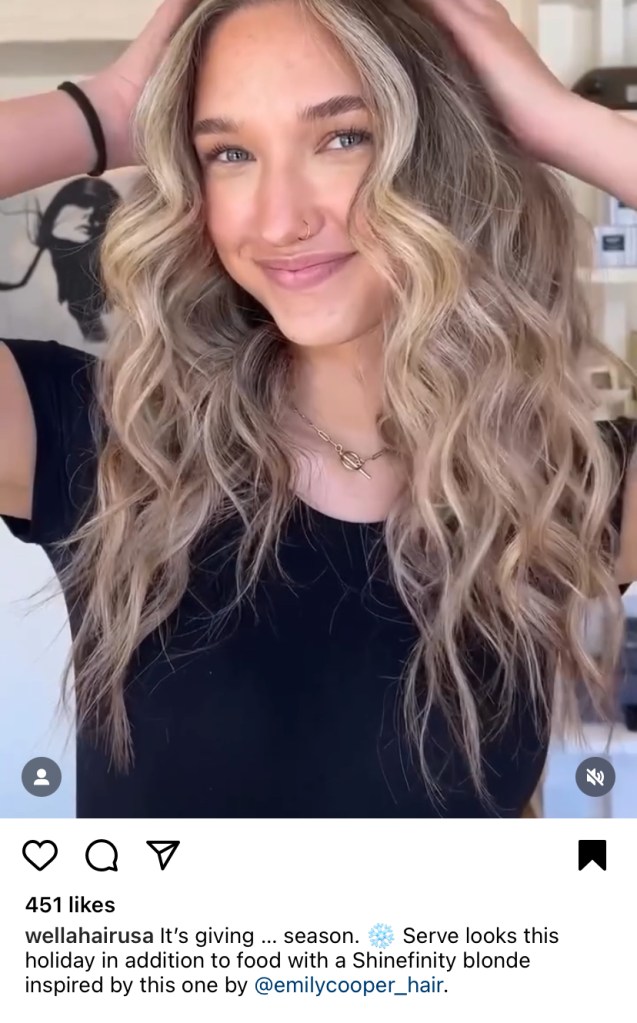The width and height of the screenshot is (637, 1023).
Task: Open comments on this post
Action: [x=101, y=855]
